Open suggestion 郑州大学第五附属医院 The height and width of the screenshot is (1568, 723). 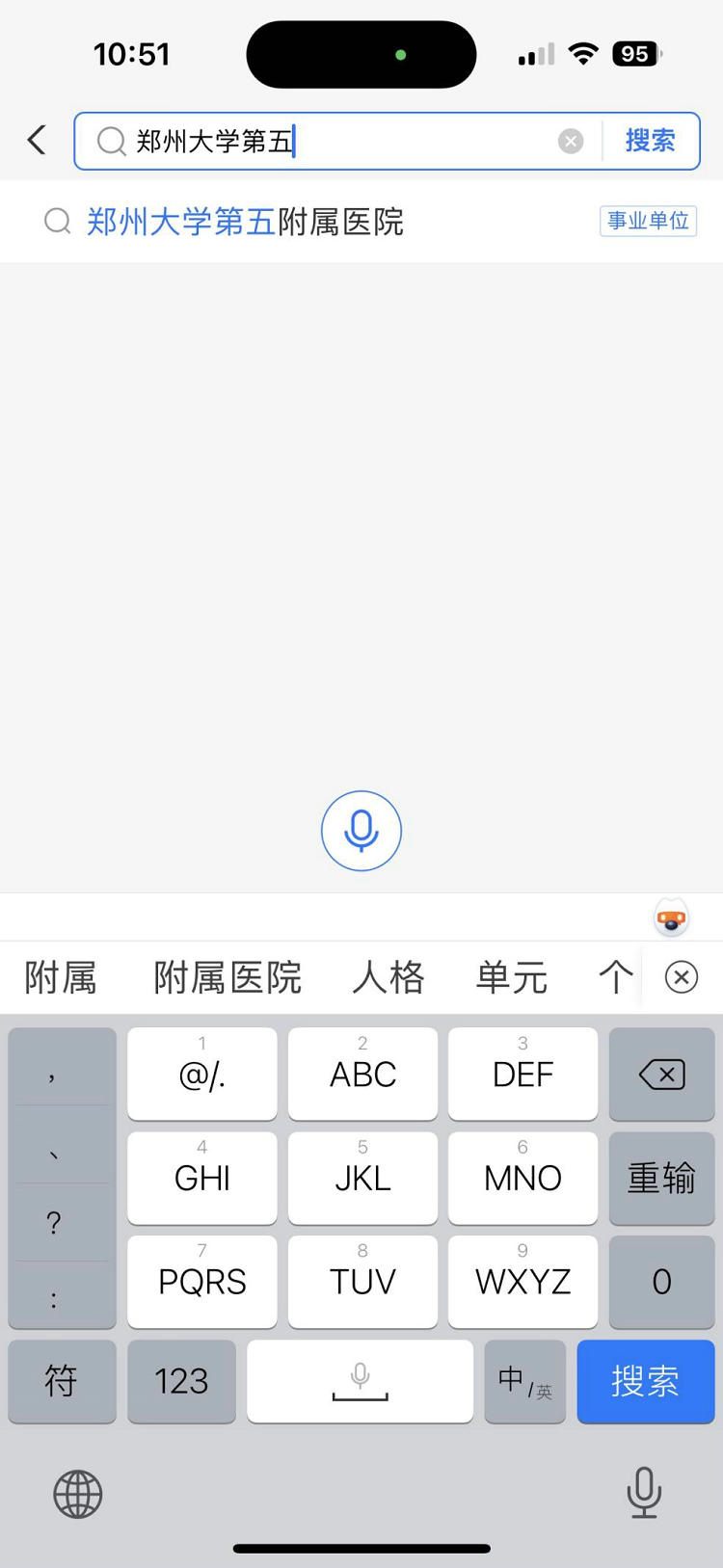tap(245, 222)
